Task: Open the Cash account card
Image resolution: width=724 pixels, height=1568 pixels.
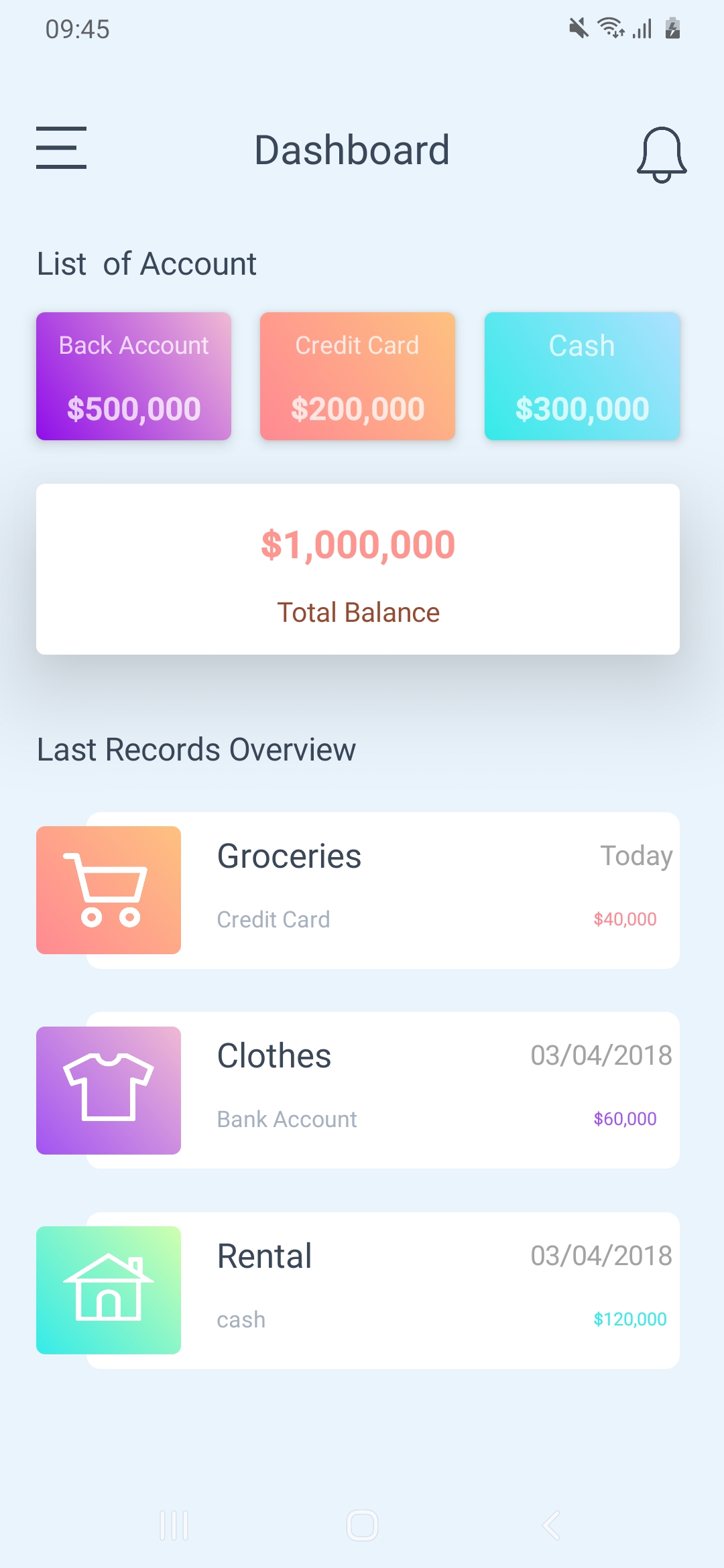Action: click(581, 376)
